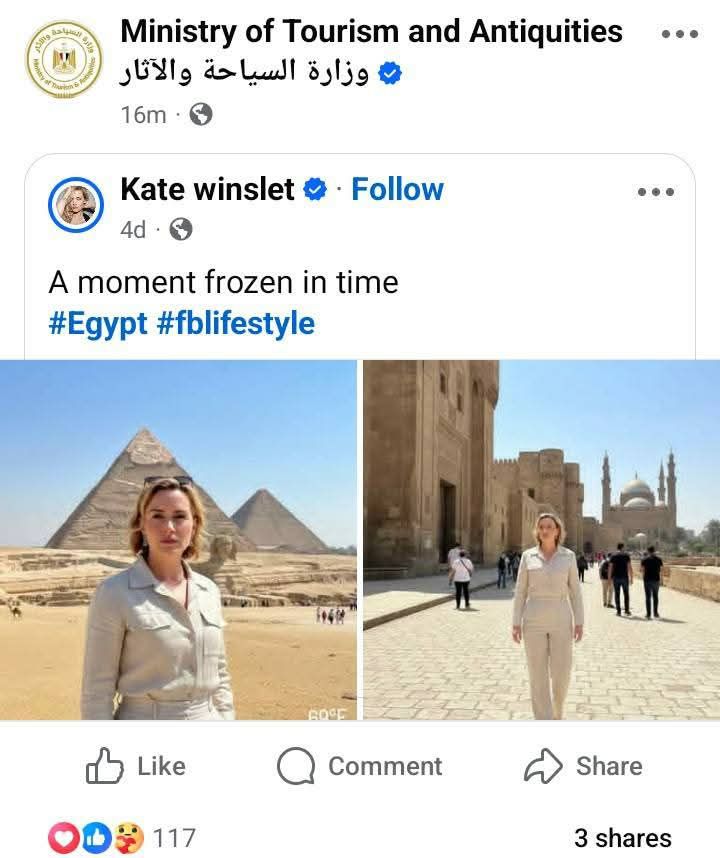Viewport: 720px width, 858px height.
Task: Share this post
Action: [583, 766]
